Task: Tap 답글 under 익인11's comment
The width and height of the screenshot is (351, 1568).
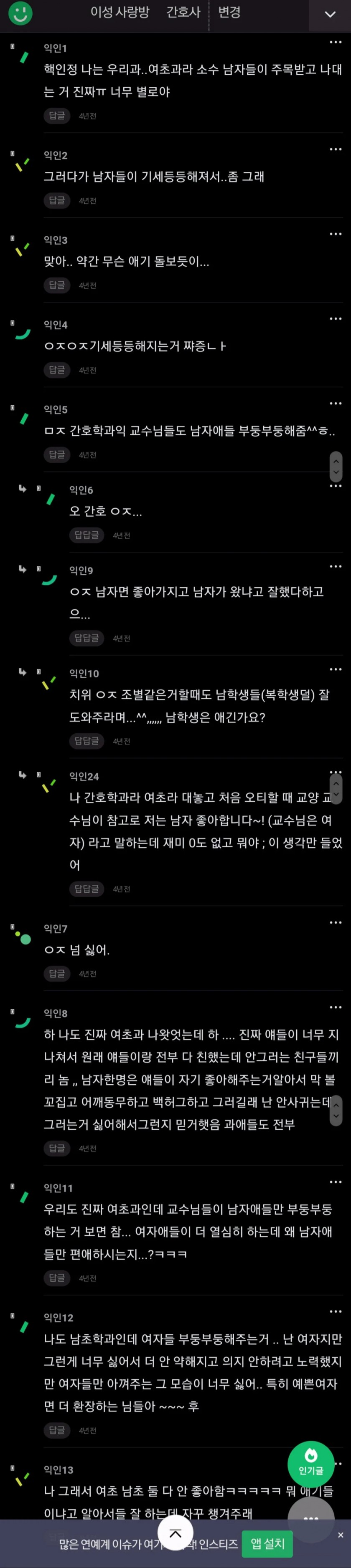Action: click(57, 1278)
